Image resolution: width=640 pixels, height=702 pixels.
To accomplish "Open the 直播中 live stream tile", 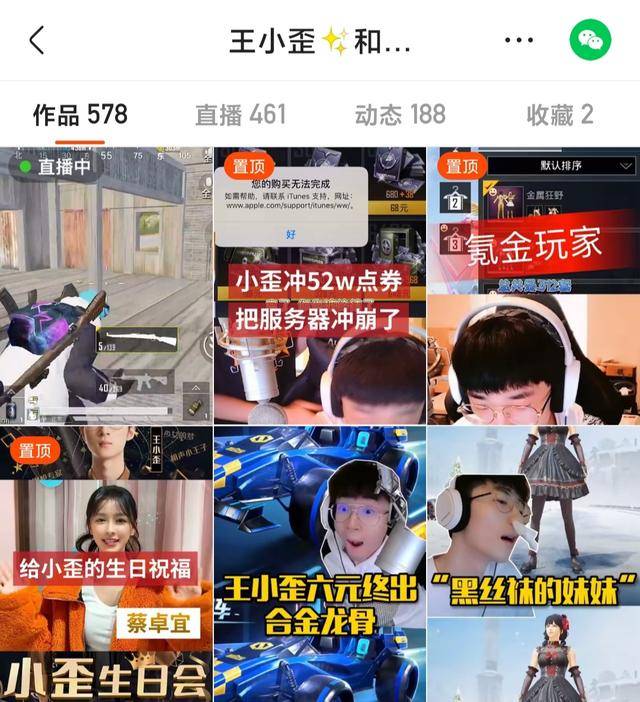I will point(105,285).
